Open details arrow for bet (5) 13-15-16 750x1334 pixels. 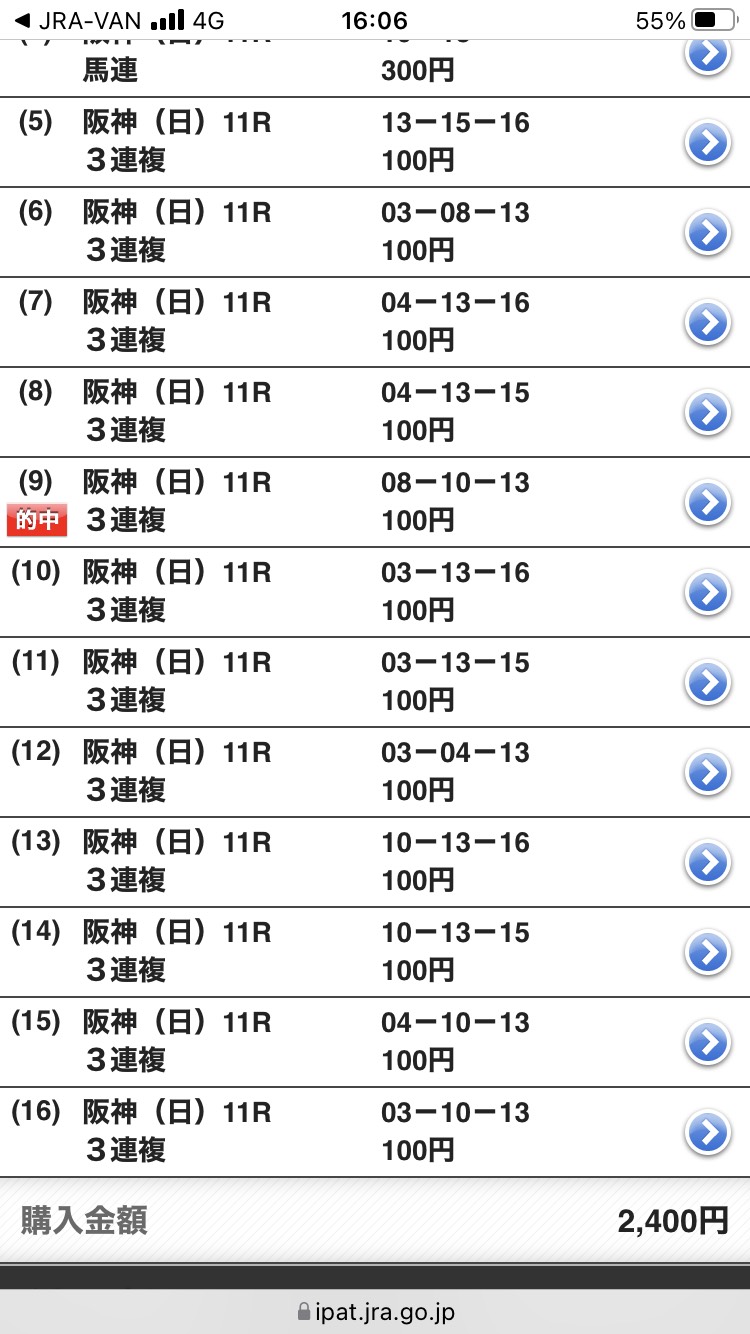point(708,143)
